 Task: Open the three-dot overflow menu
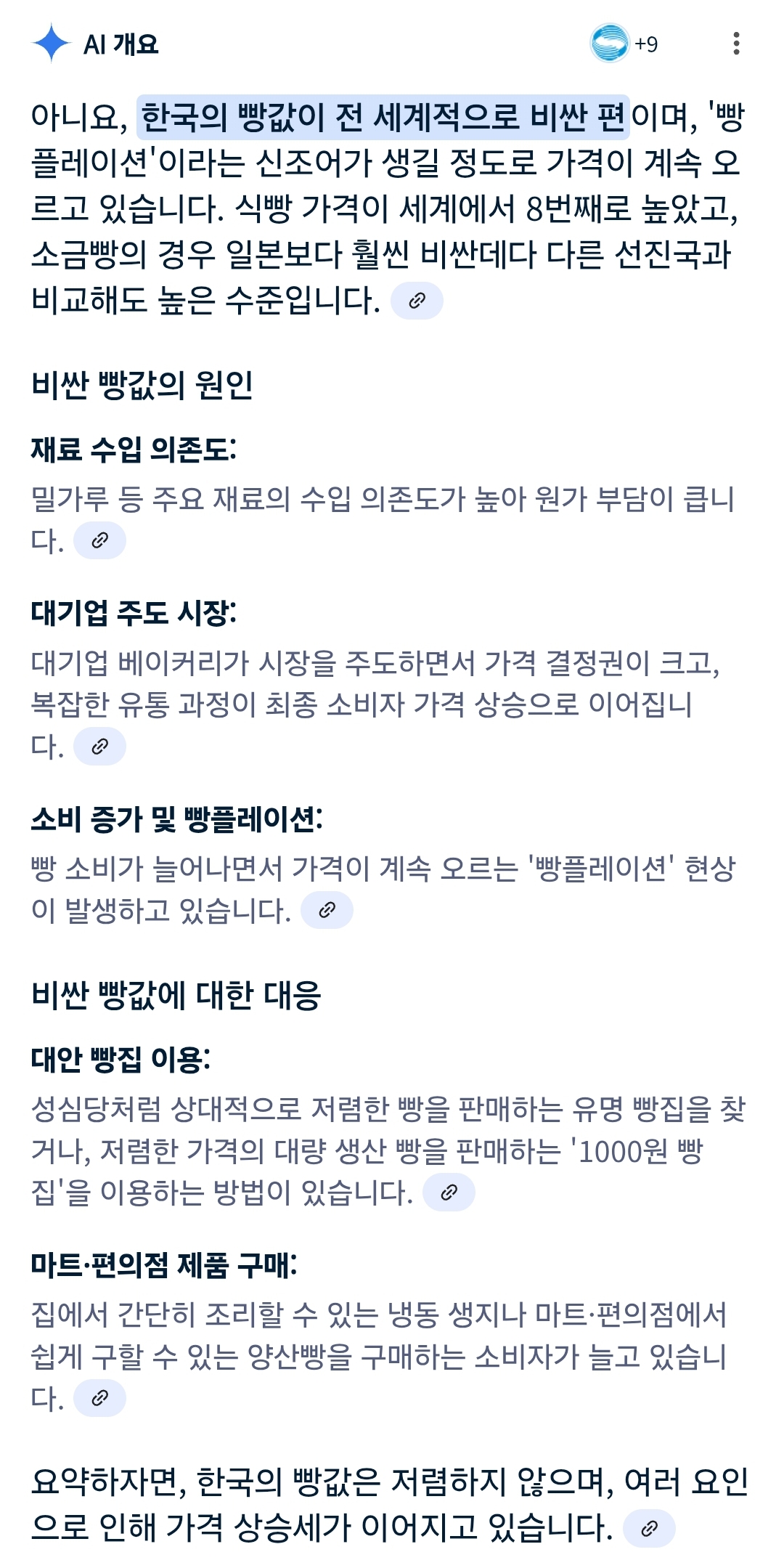coord(736,44)
